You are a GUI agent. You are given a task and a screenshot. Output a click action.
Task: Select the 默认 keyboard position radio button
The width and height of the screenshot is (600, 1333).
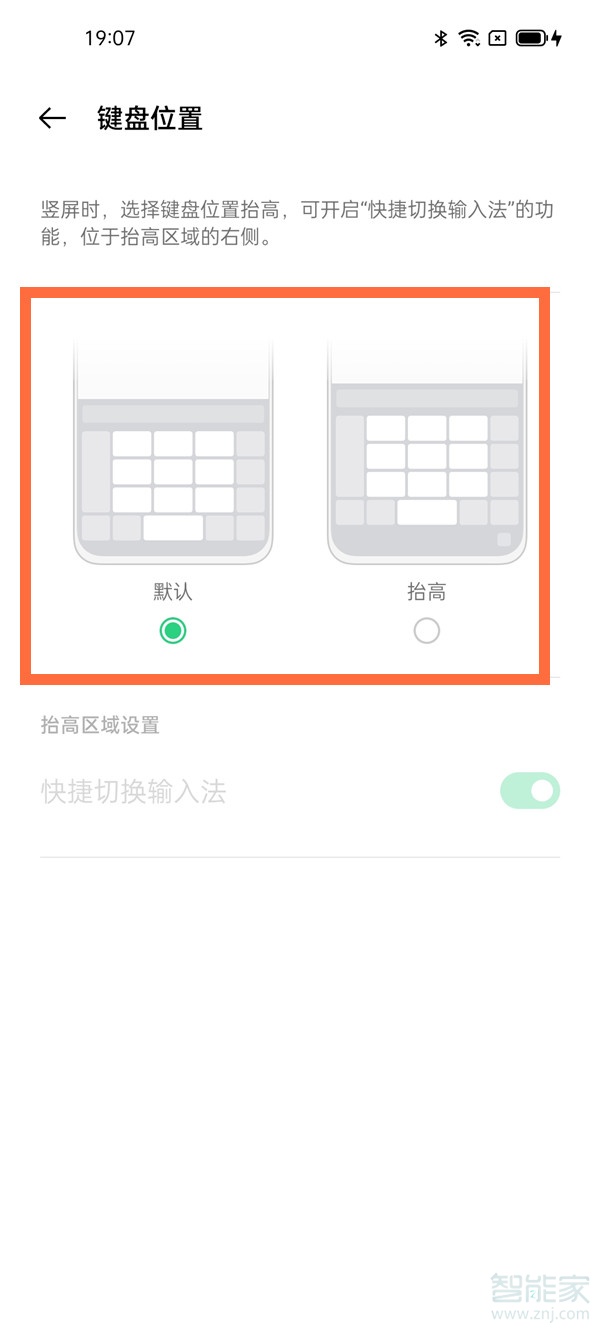click(x=173, y=631)
